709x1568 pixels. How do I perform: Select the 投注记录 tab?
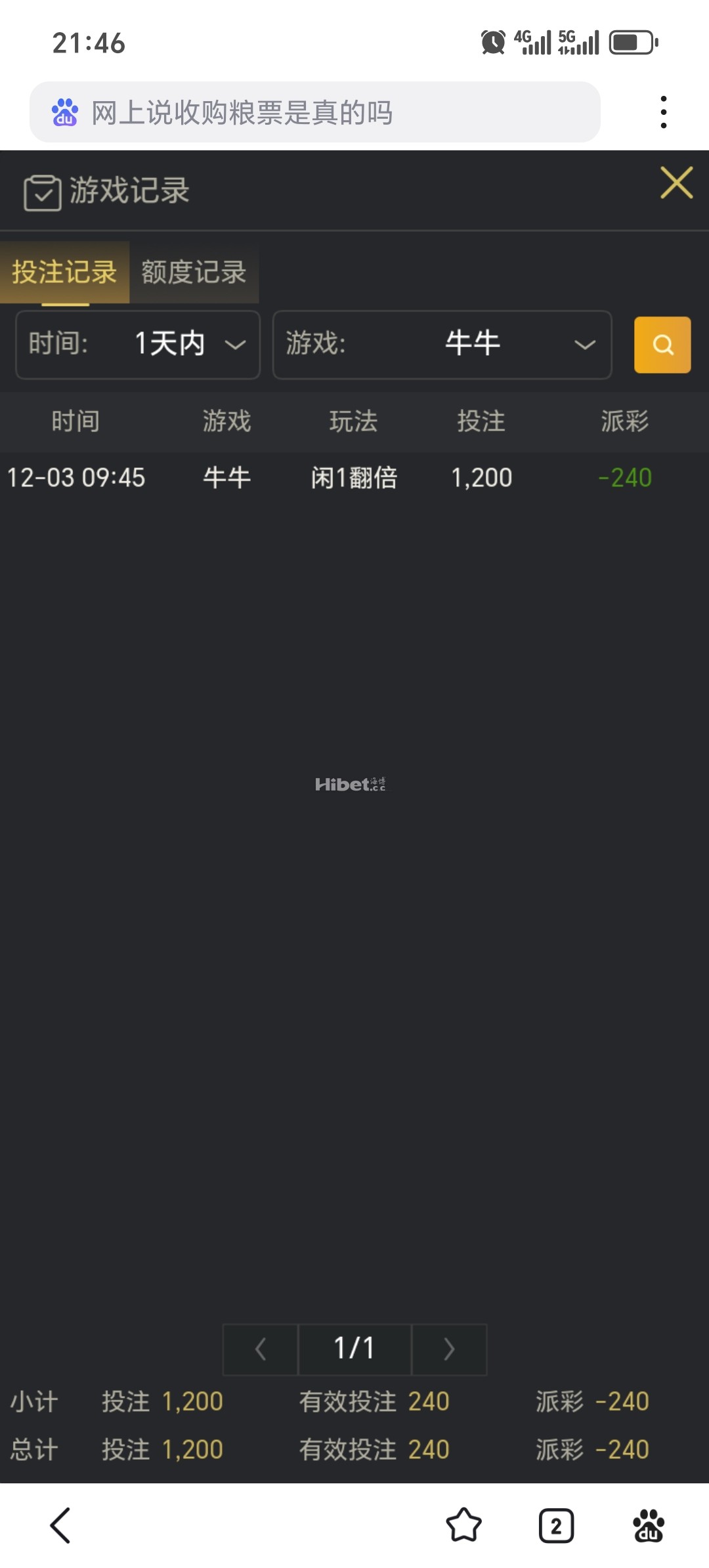tap(64, 272)
